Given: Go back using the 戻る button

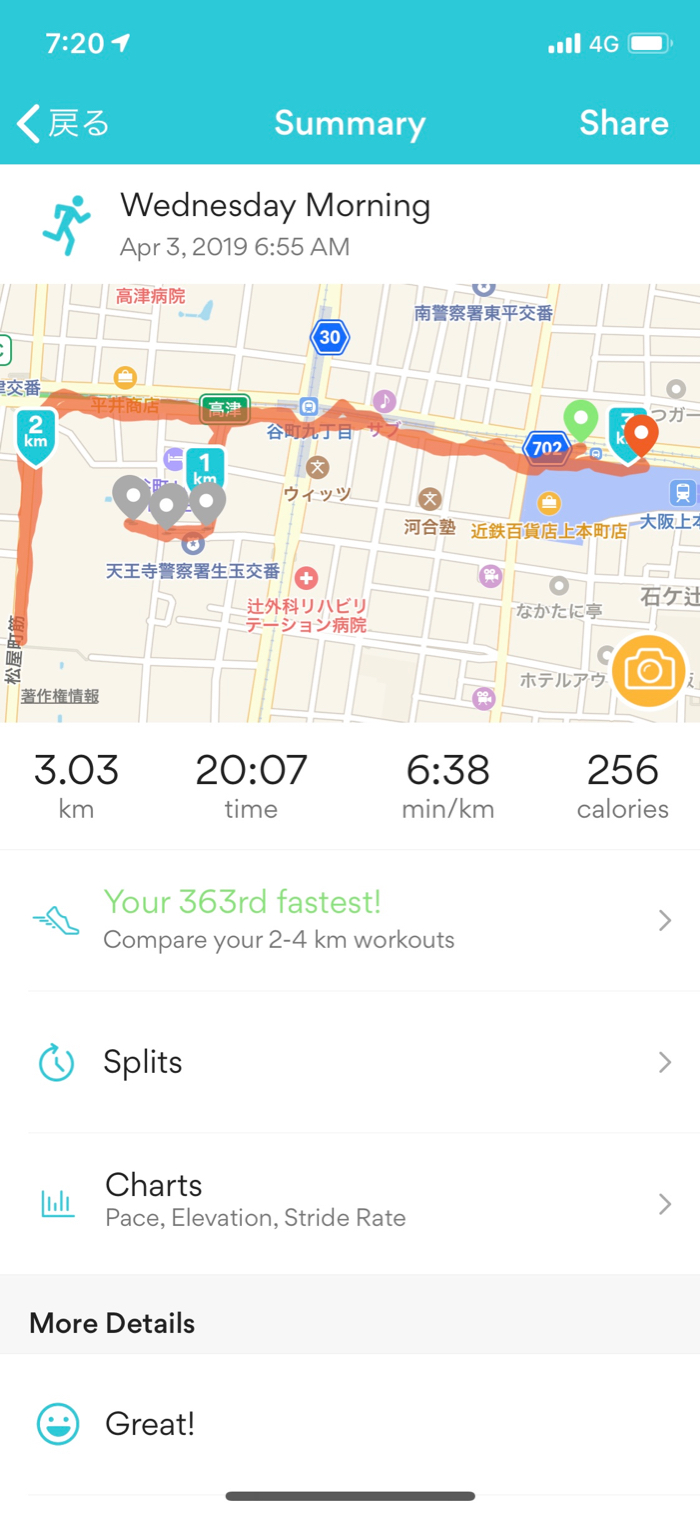Looking at the screenshot, I should [x=63, y=123].
